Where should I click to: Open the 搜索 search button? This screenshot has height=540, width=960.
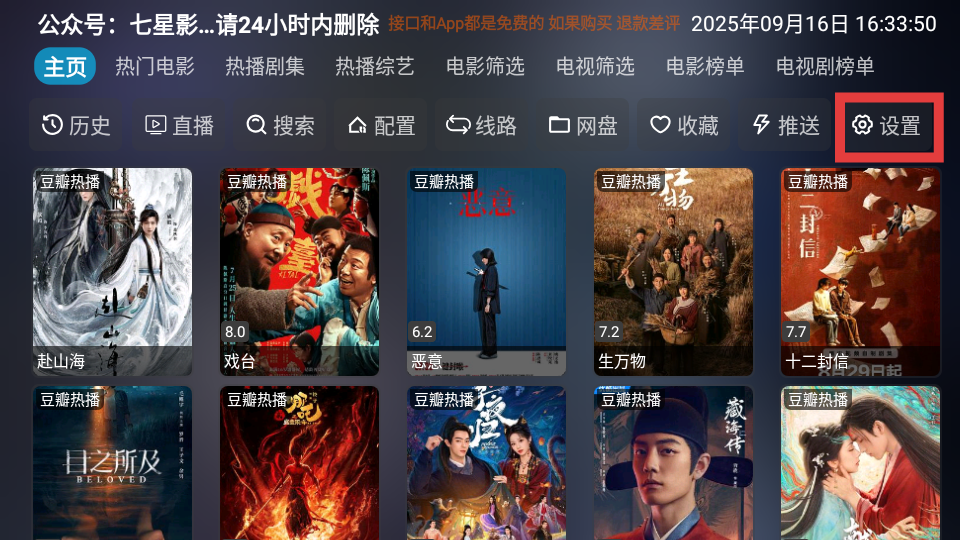click(281, 125)
